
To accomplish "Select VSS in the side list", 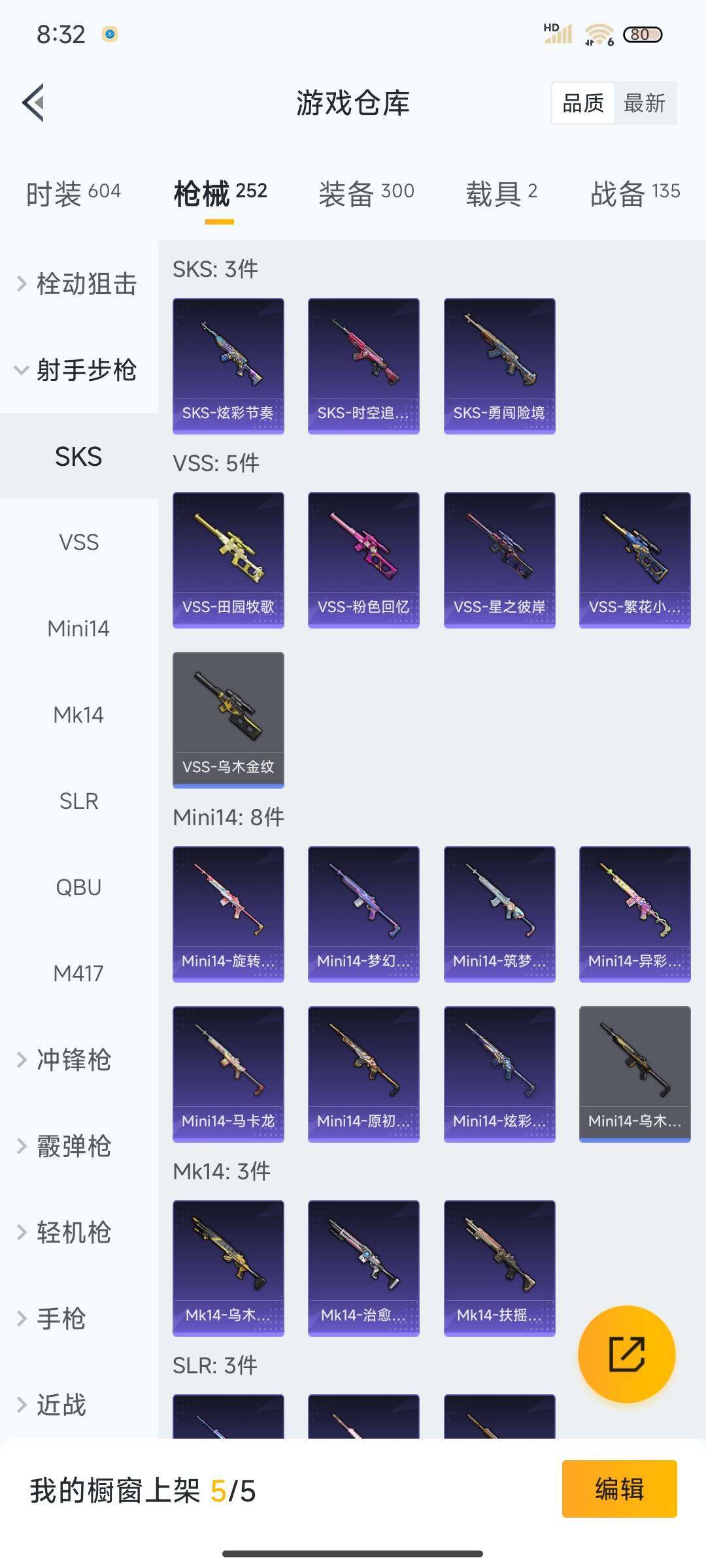I will pyautogui.click(x=78, y=542).
